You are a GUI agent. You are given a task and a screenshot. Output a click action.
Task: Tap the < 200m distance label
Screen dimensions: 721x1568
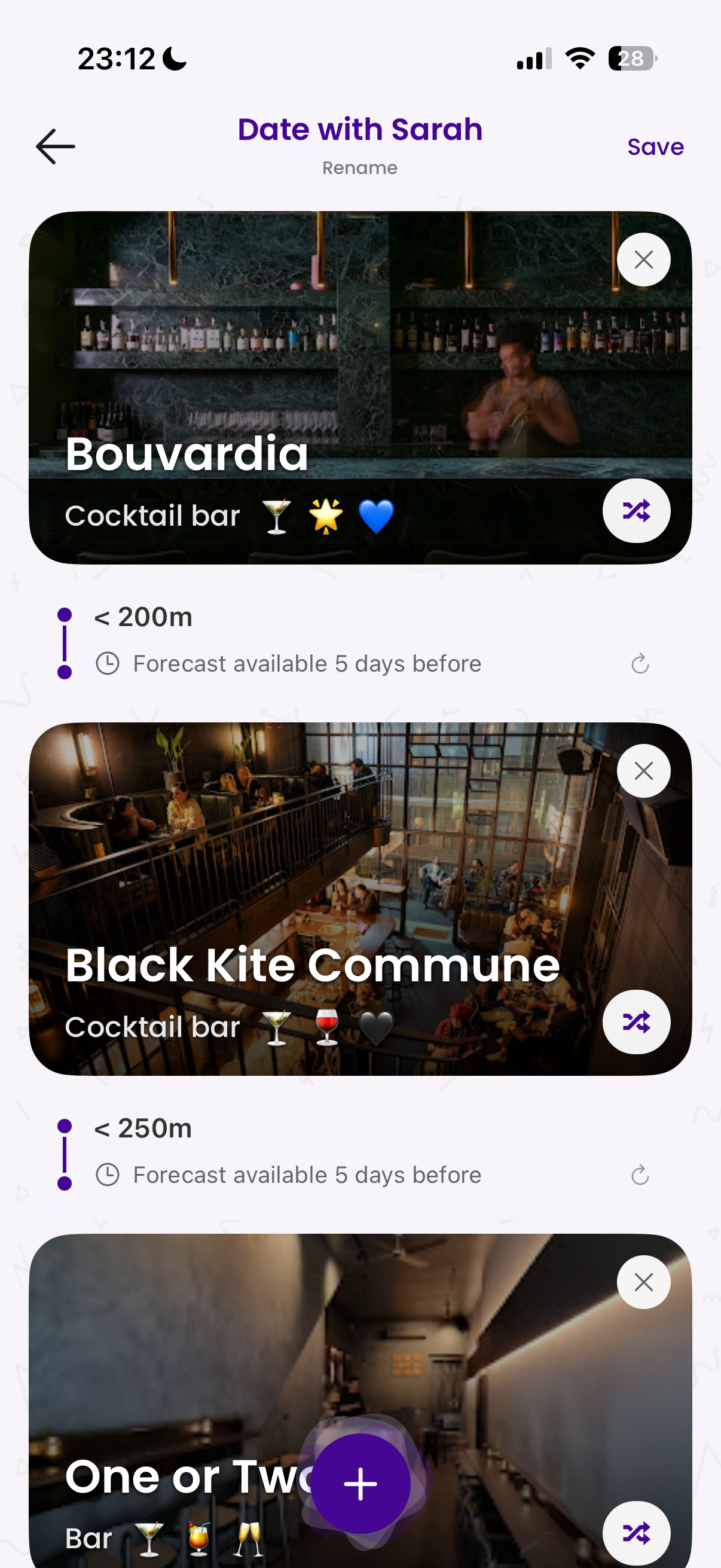point(143,617)
